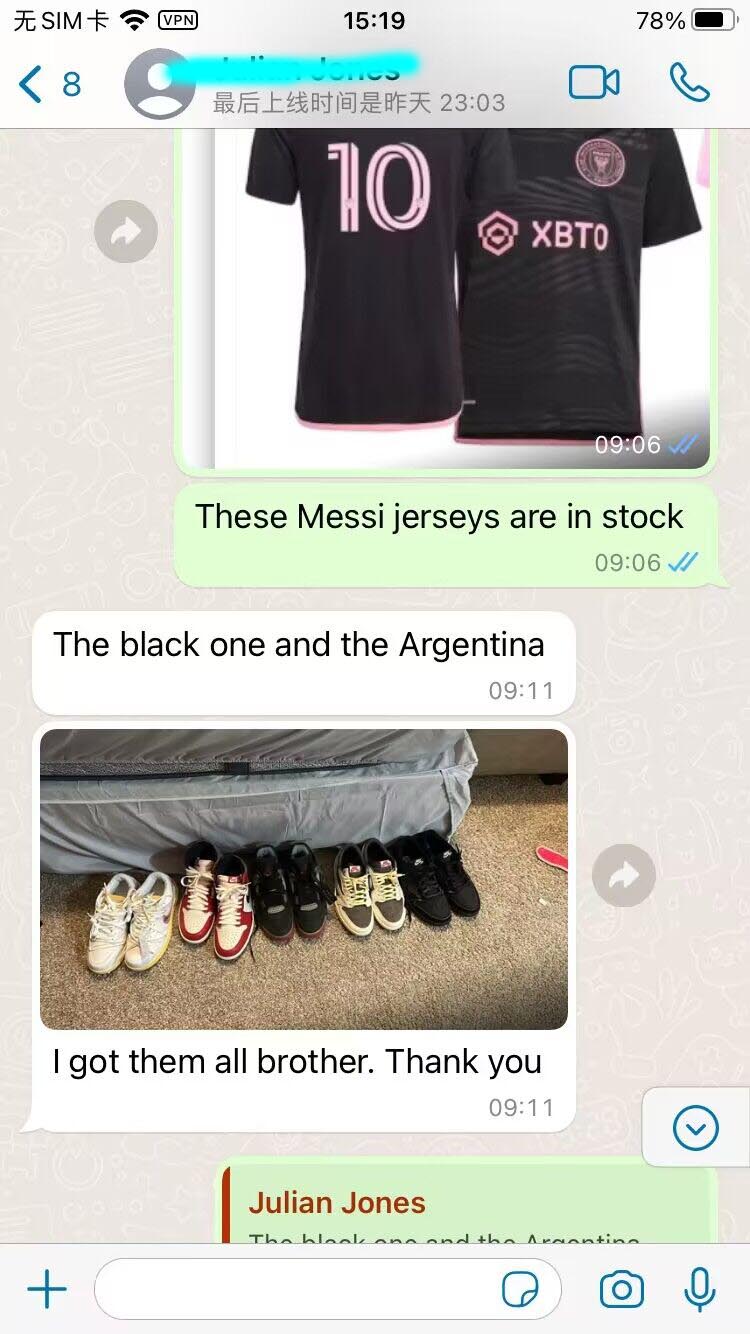Open the camera to take a photo
750x1334 pixels.
click(621, 1290)
